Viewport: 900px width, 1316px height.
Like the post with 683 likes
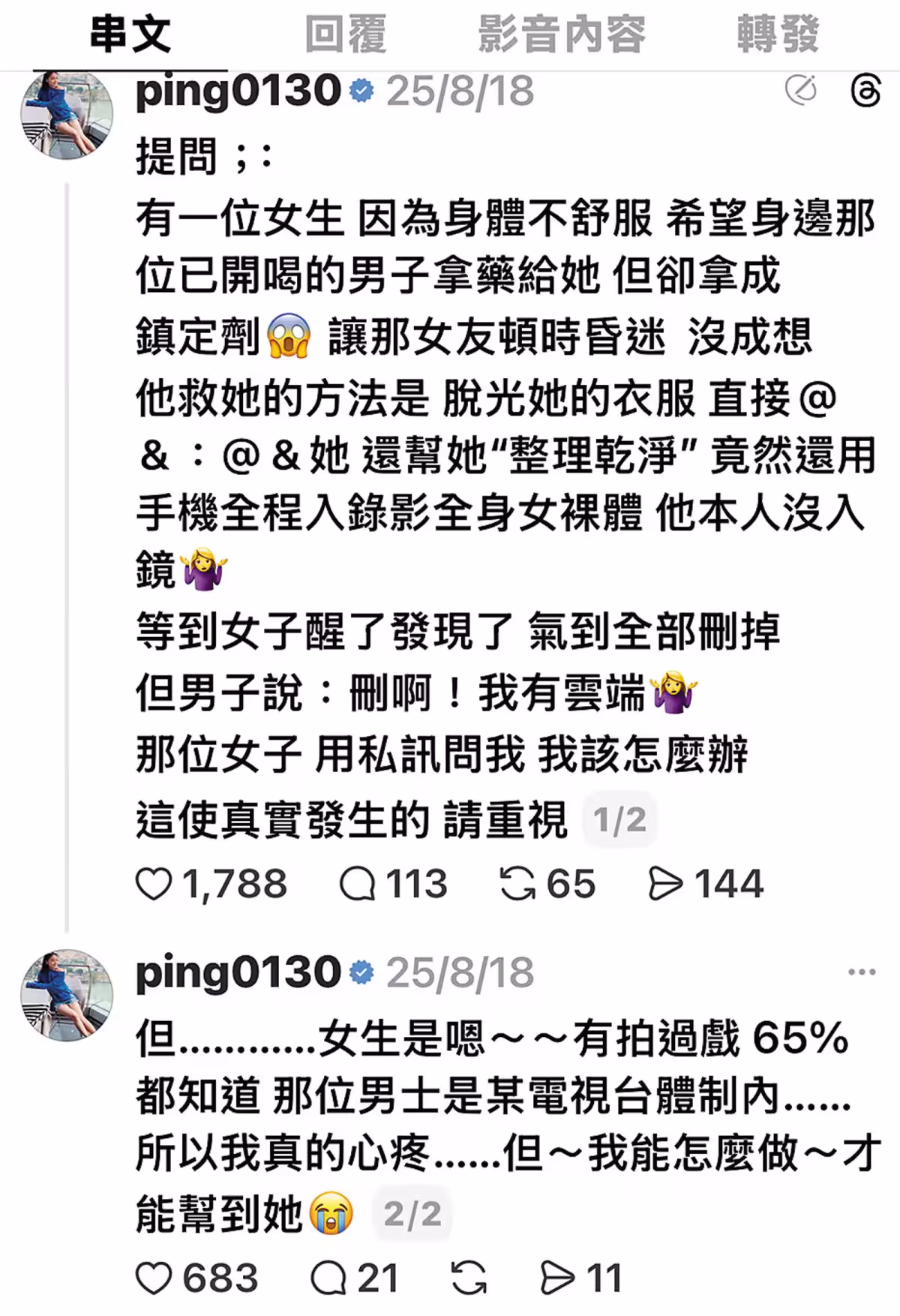pos(154,1278)
